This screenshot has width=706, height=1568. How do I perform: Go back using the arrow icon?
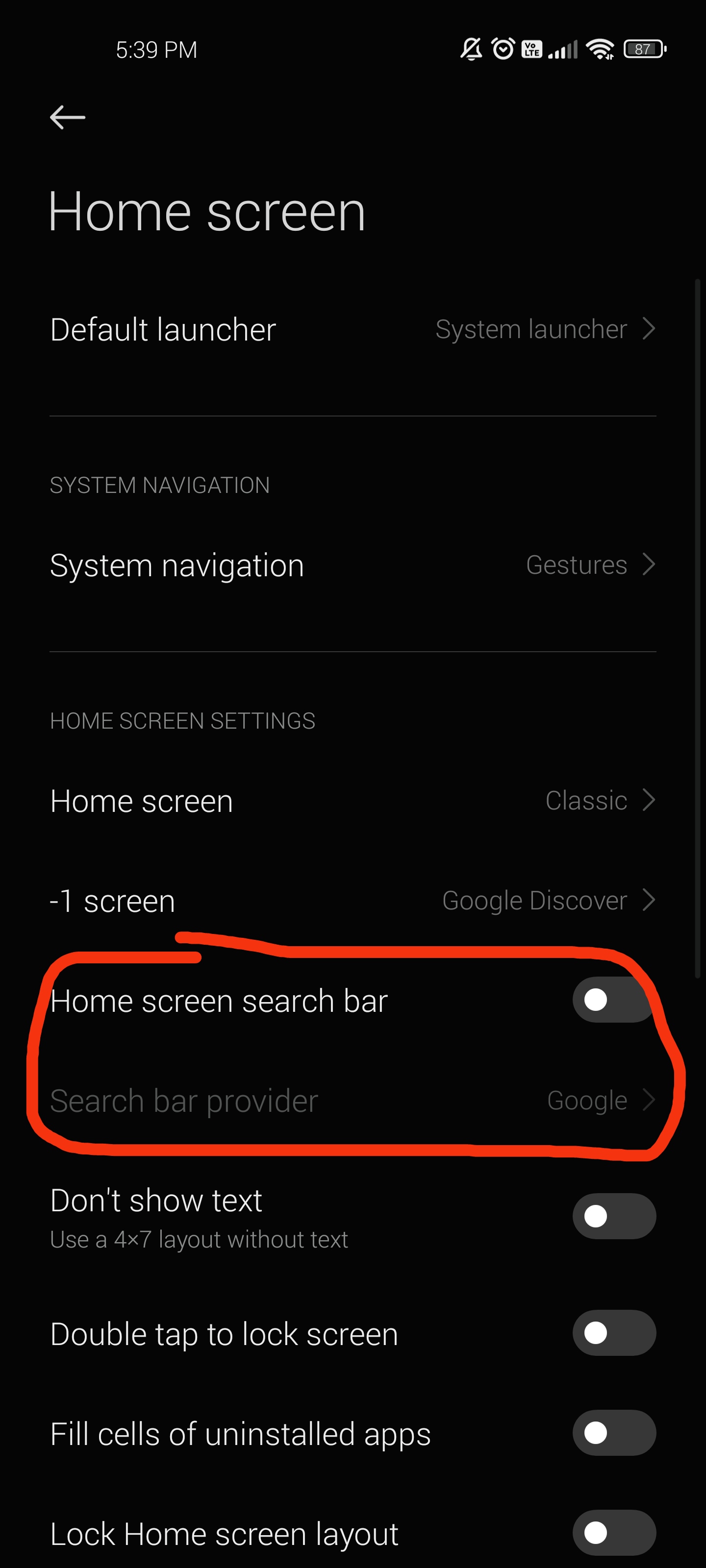click(x=67, y=117)
